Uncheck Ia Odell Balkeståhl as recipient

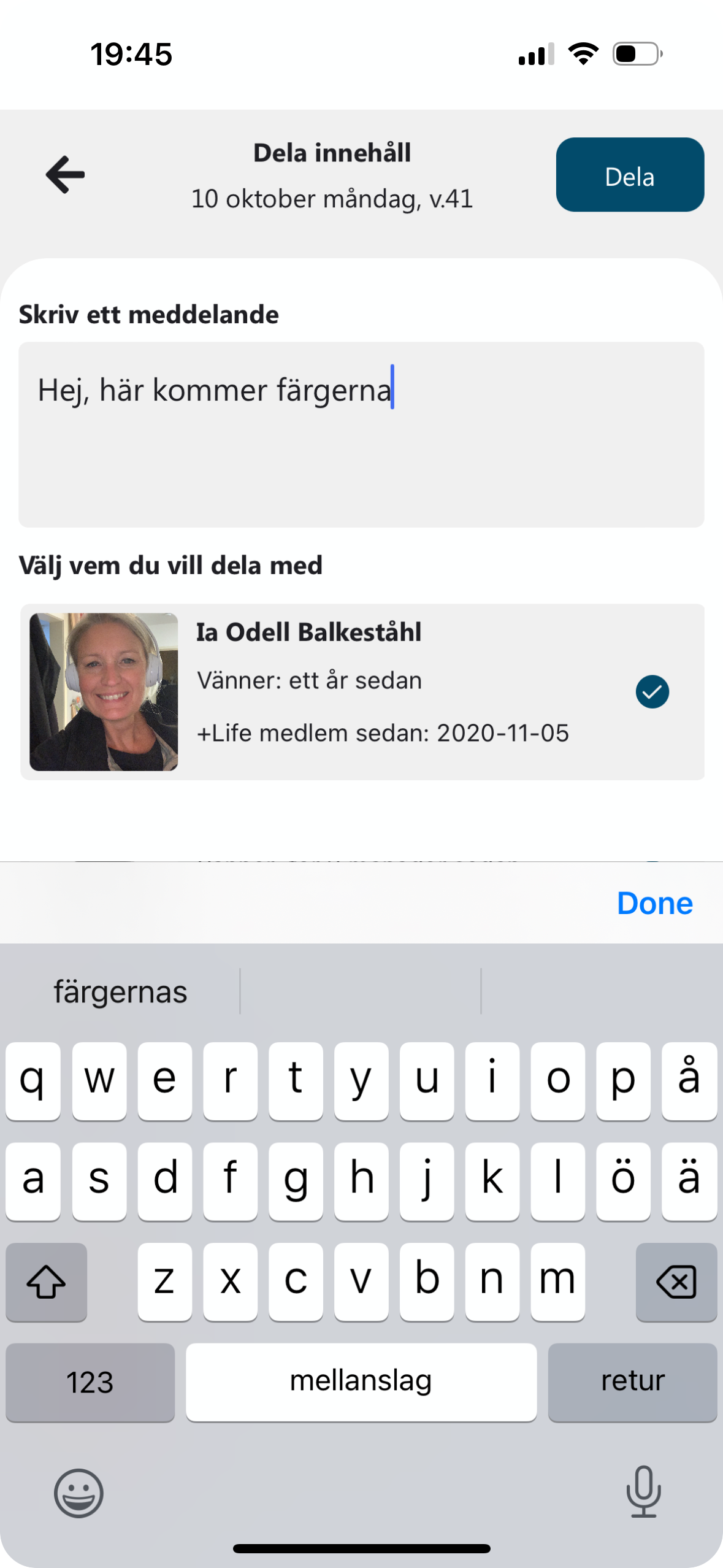tap(652, 692)
